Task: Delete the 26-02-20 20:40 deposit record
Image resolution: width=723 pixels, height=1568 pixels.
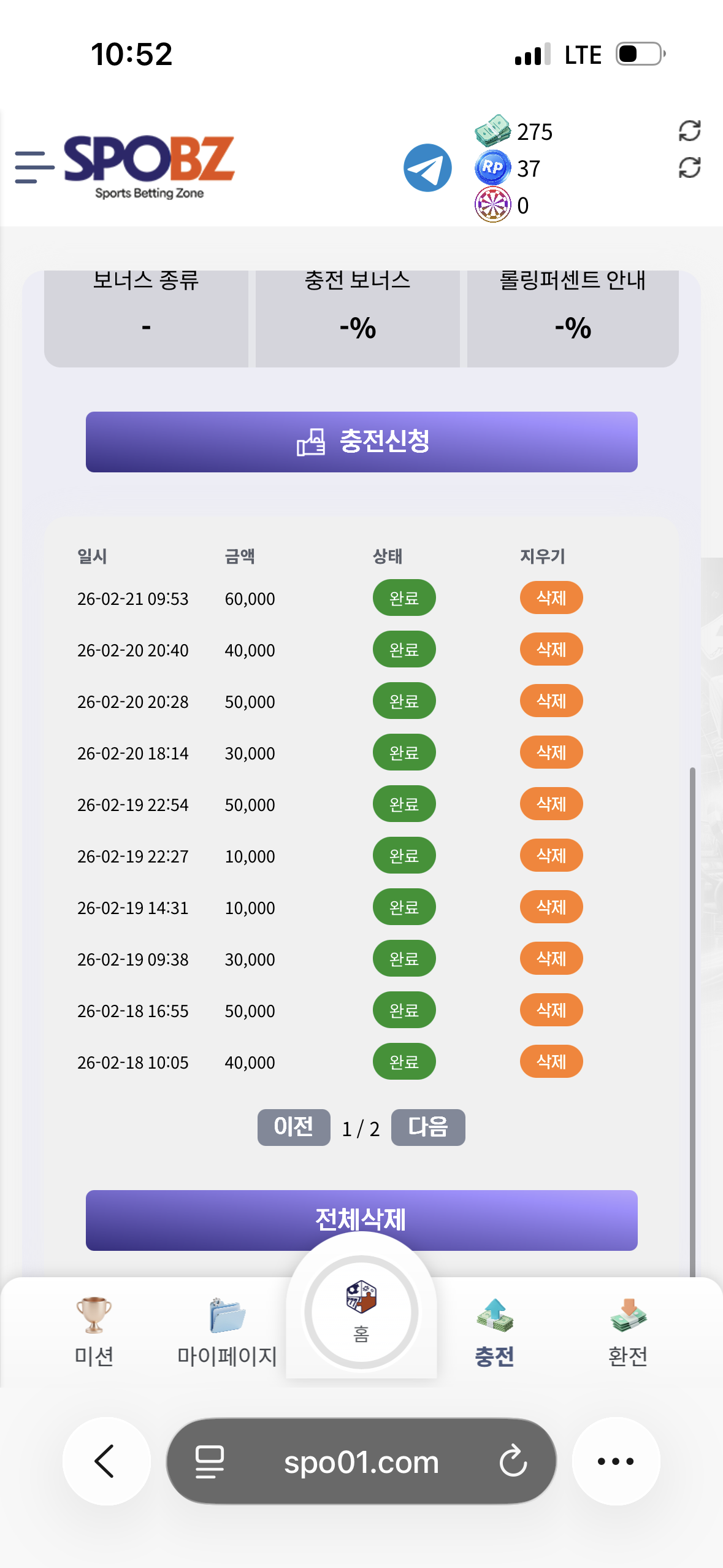Action: pos(551,649)
